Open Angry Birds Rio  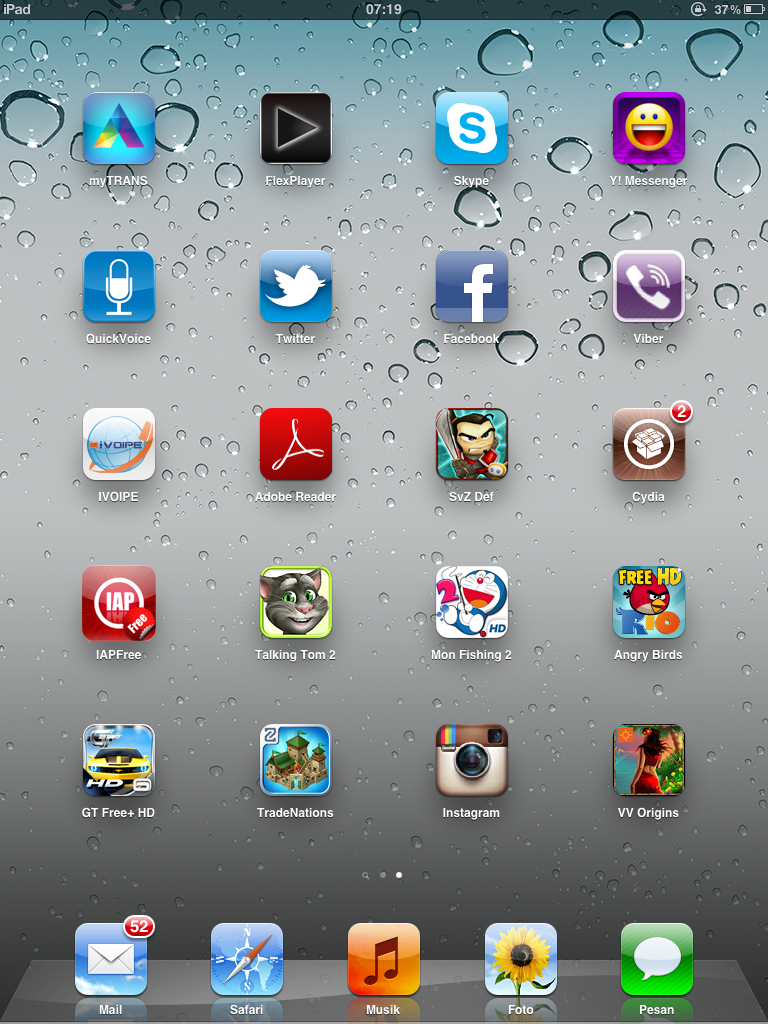click(648, 602)
